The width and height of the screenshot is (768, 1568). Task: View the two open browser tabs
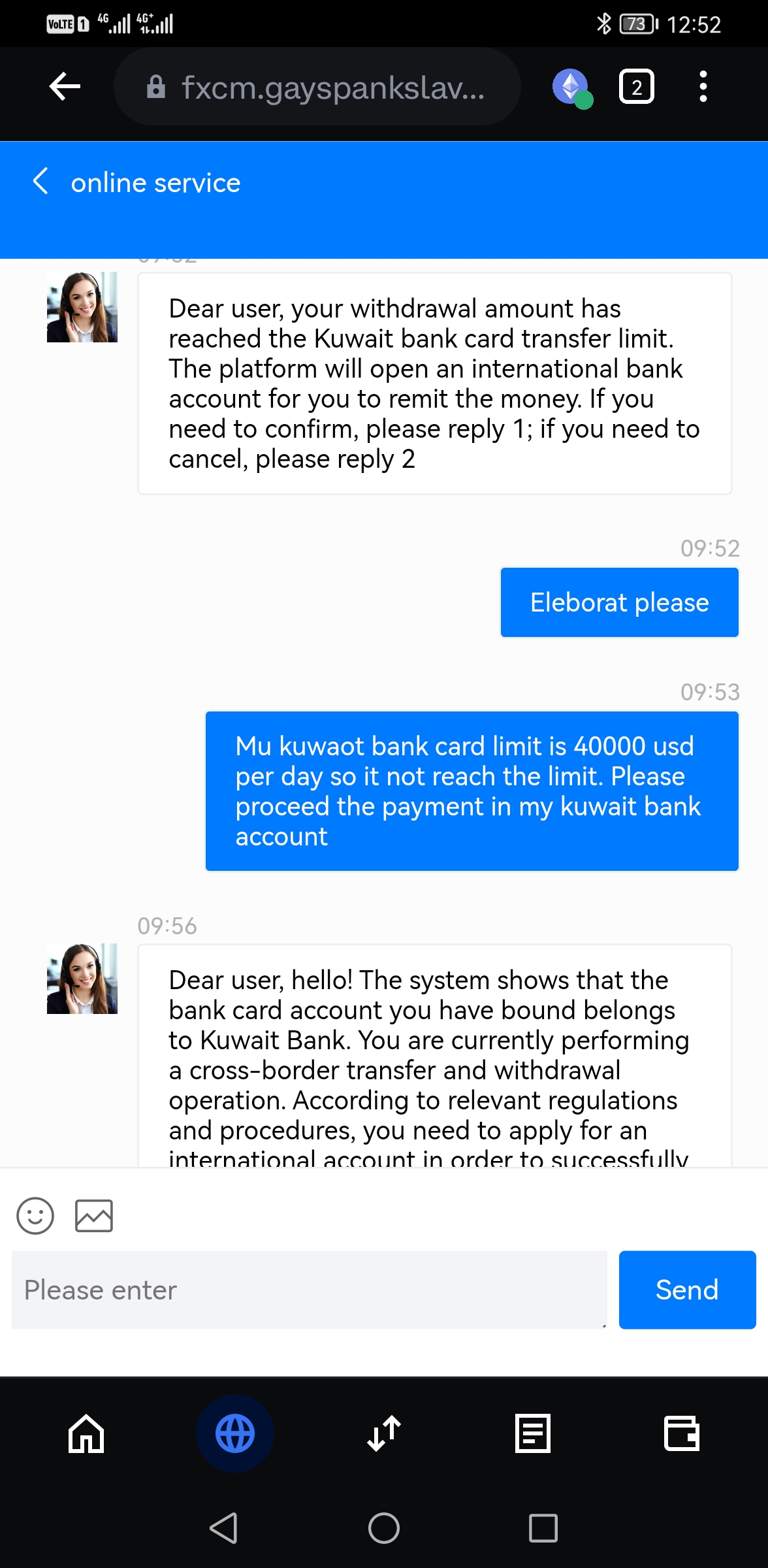point(636,87)
